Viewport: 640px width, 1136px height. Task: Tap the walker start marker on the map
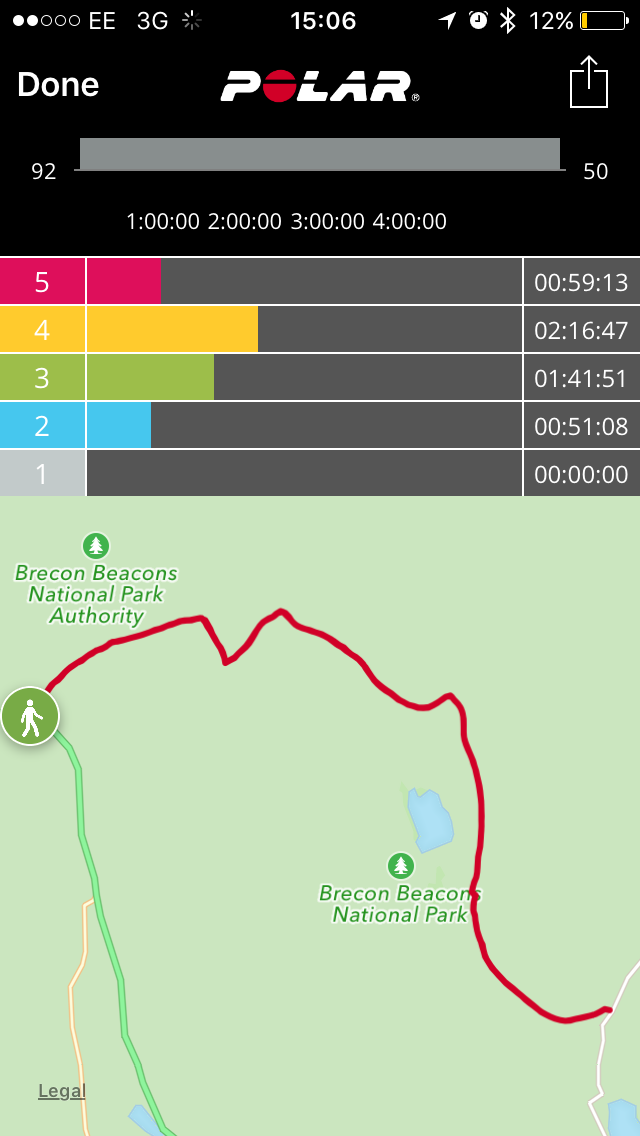(x=30, y=716)
